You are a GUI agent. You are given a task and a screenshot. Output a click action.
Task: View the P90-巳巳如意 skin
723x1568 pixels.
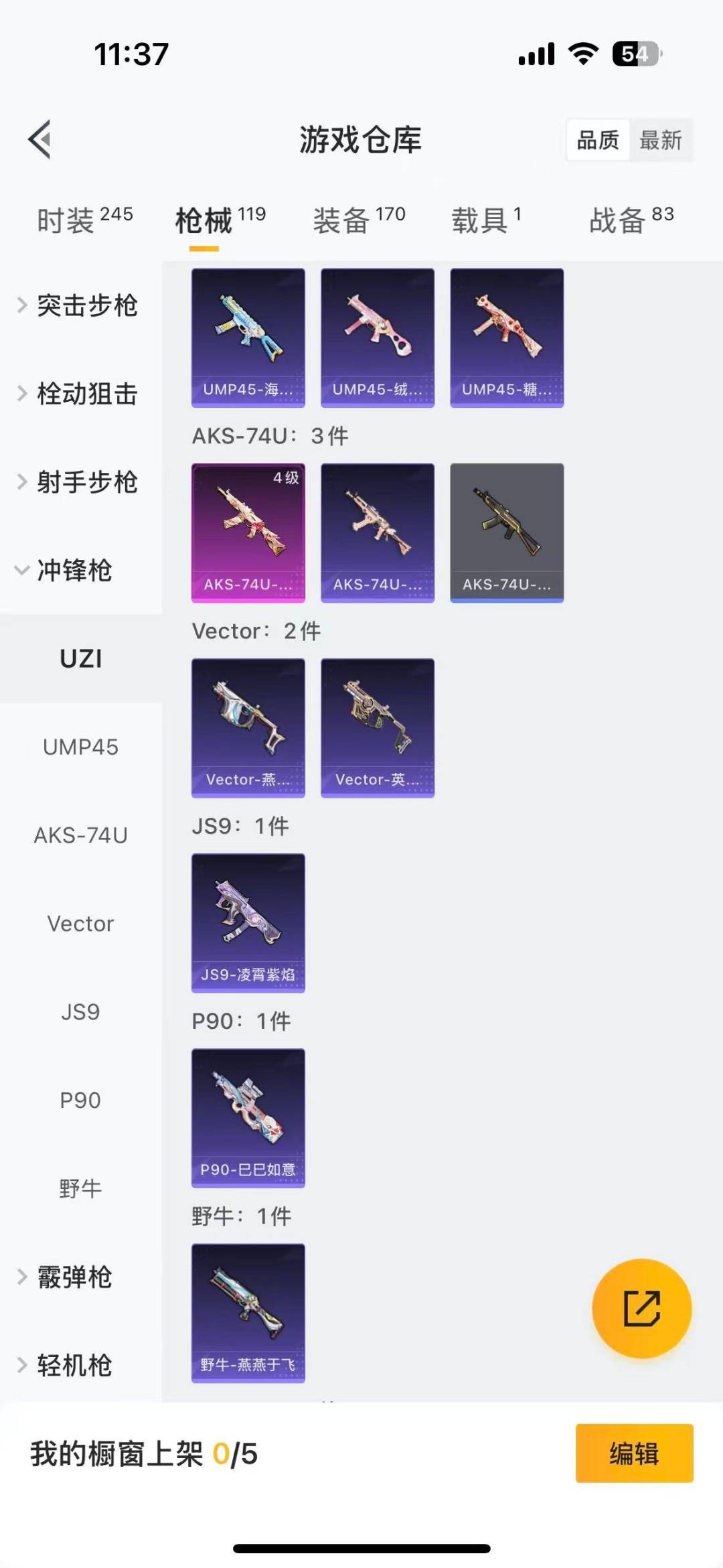[248, 1118]
